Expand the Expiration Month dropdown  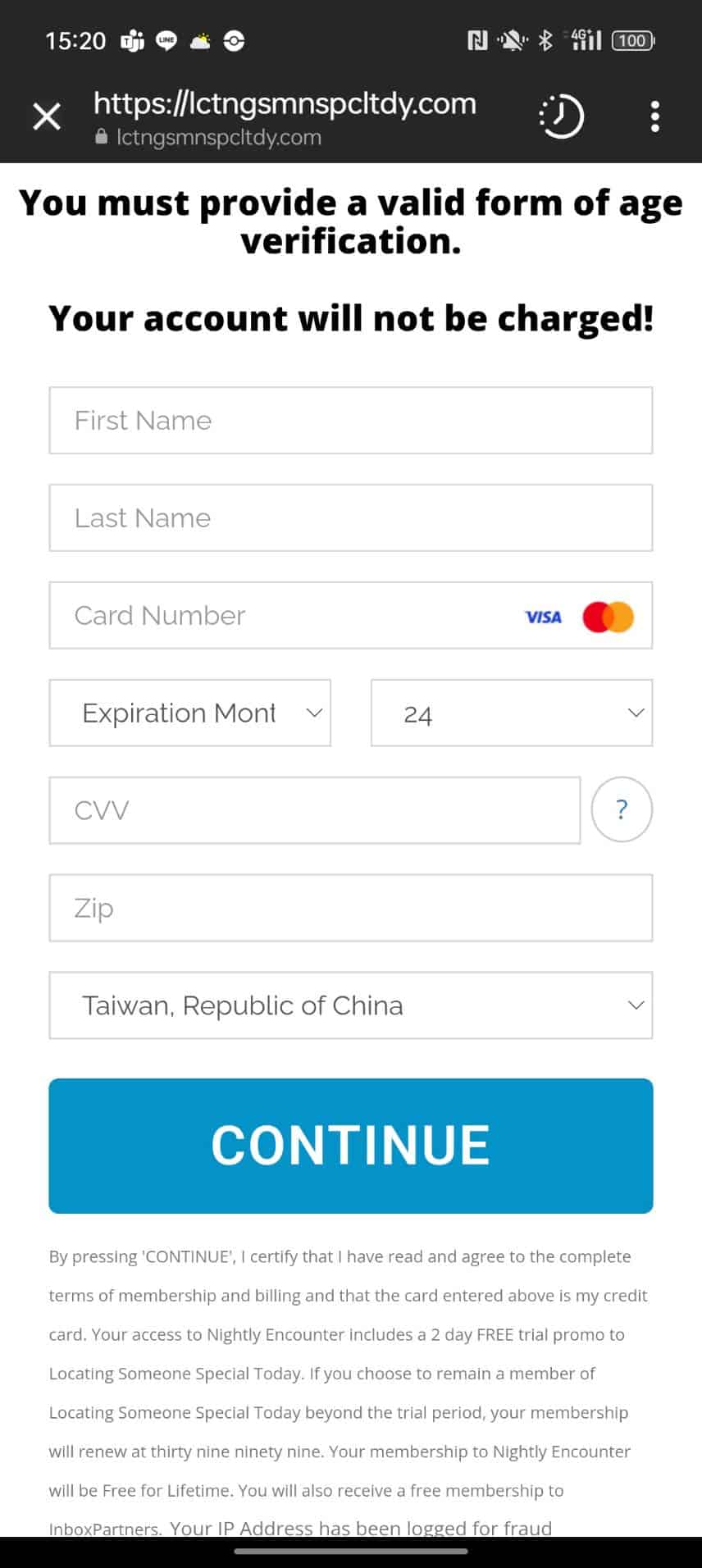(x=190, y=713)
